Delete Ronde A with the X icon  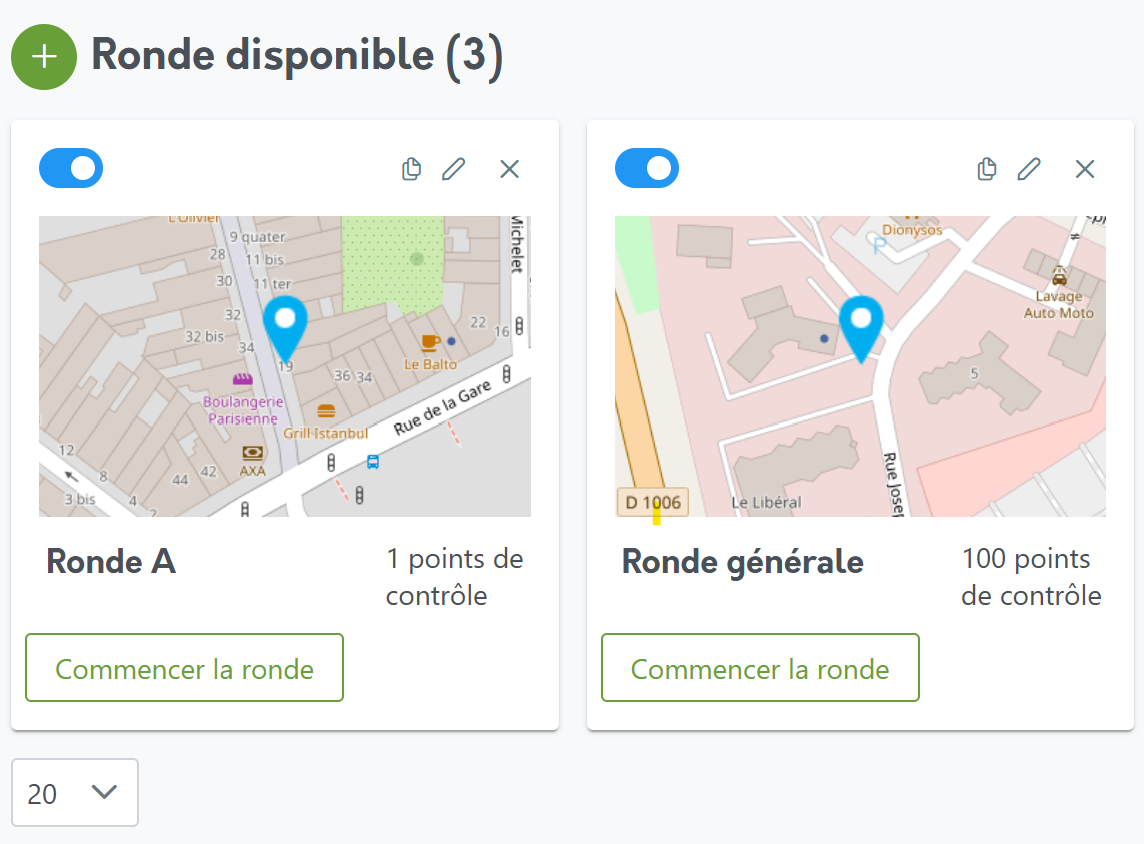pos(510,169)
